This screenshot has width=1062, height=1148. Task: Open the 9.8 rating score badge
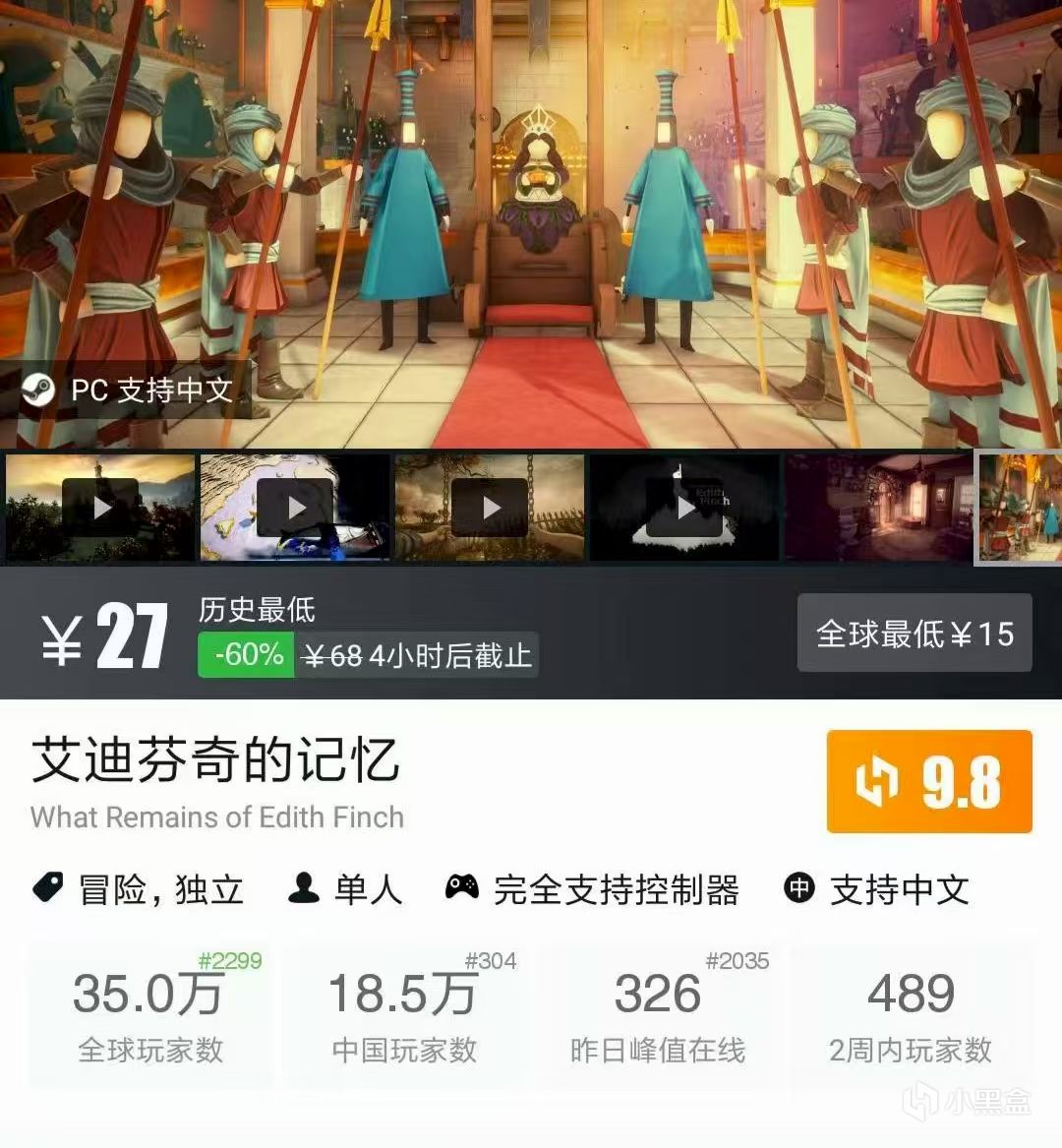coord(929,782)
